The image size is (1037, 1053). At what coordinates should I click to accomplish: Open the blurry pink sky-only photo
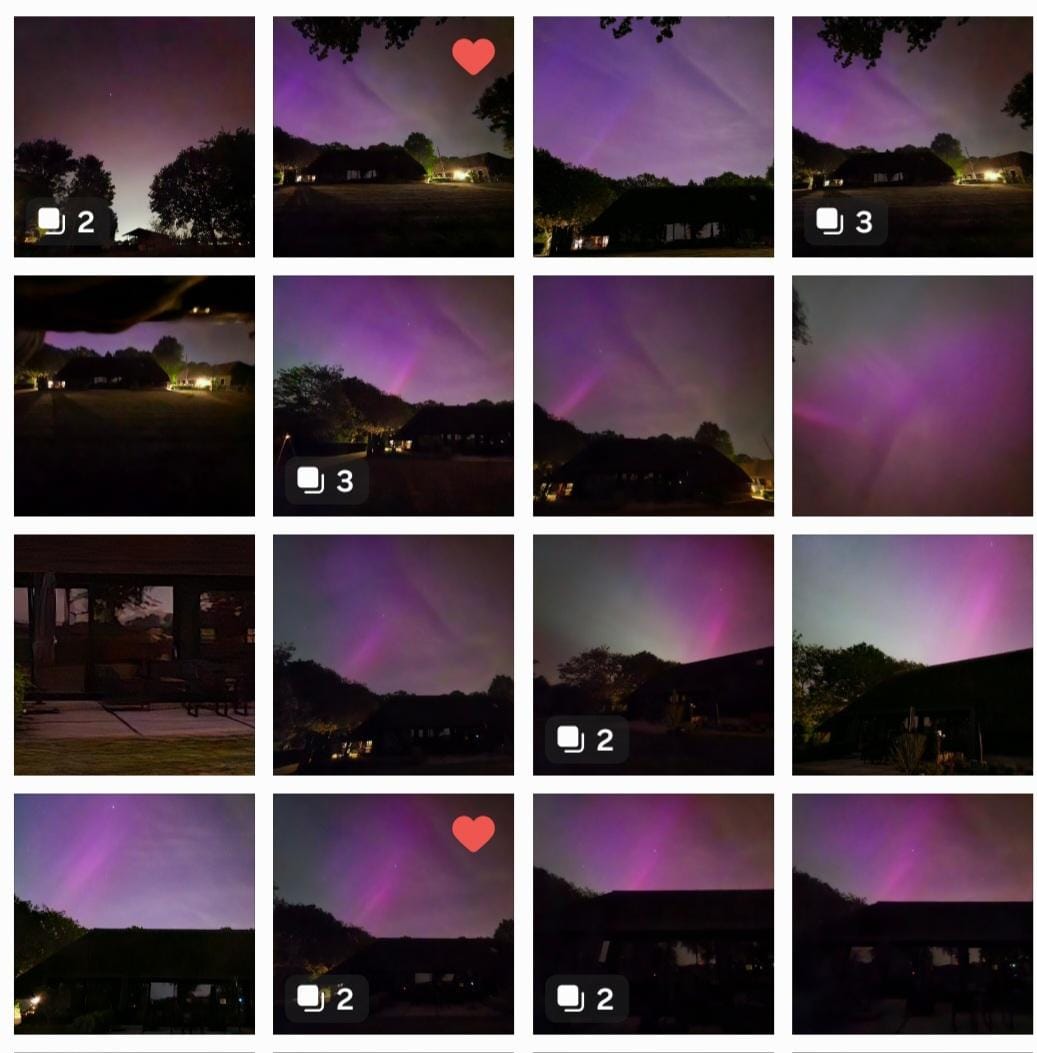(x=912, y=395)
